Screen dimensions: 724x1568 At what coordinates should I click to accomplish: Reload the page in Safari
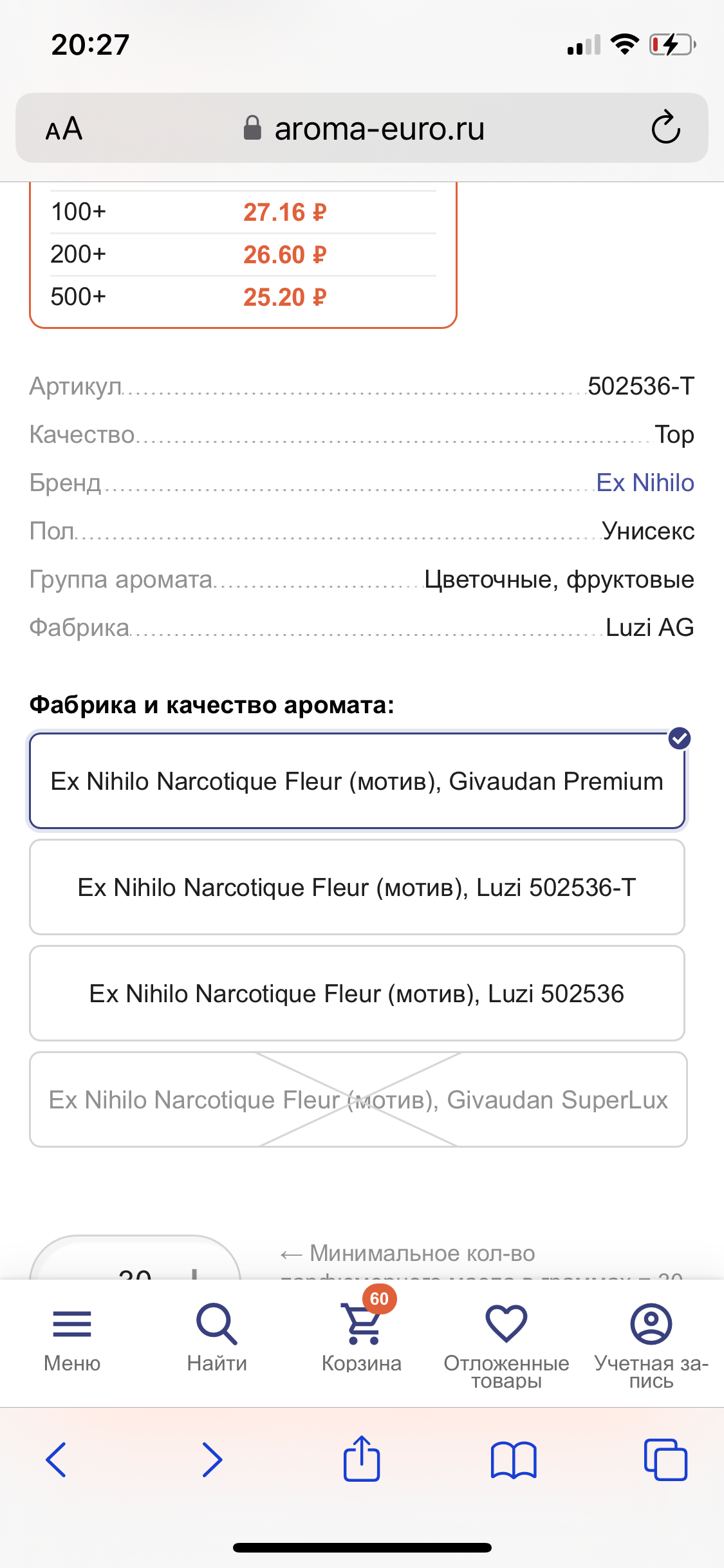point(665,127)
